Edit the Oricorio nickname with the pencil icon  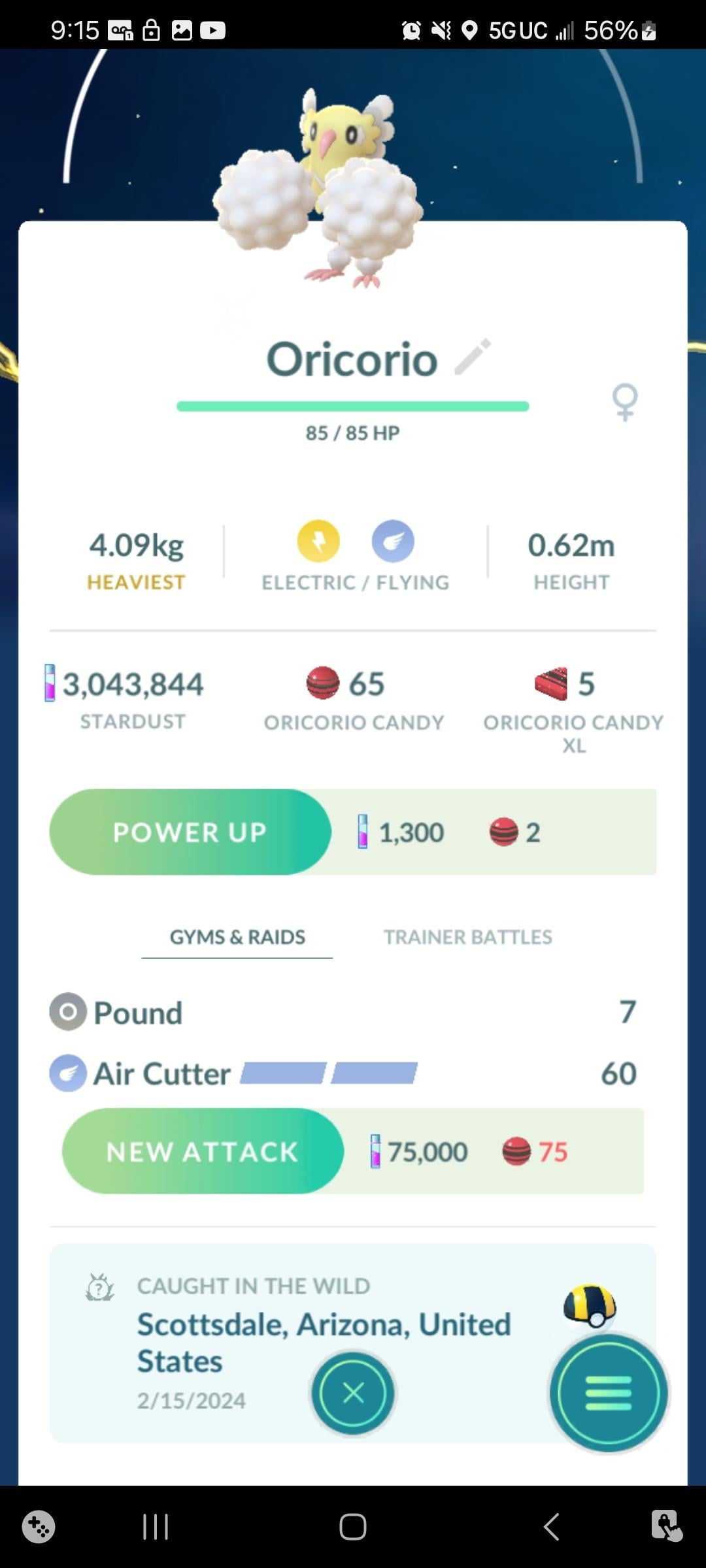(x=473, y=357)
